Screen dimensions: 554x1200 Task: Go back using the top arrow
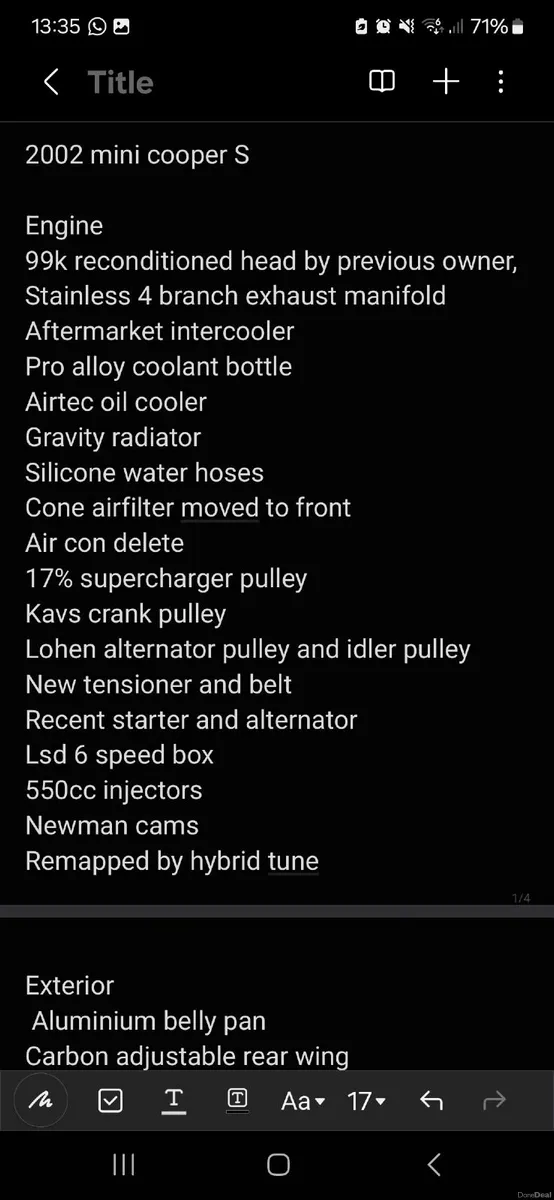pos(51,82)
